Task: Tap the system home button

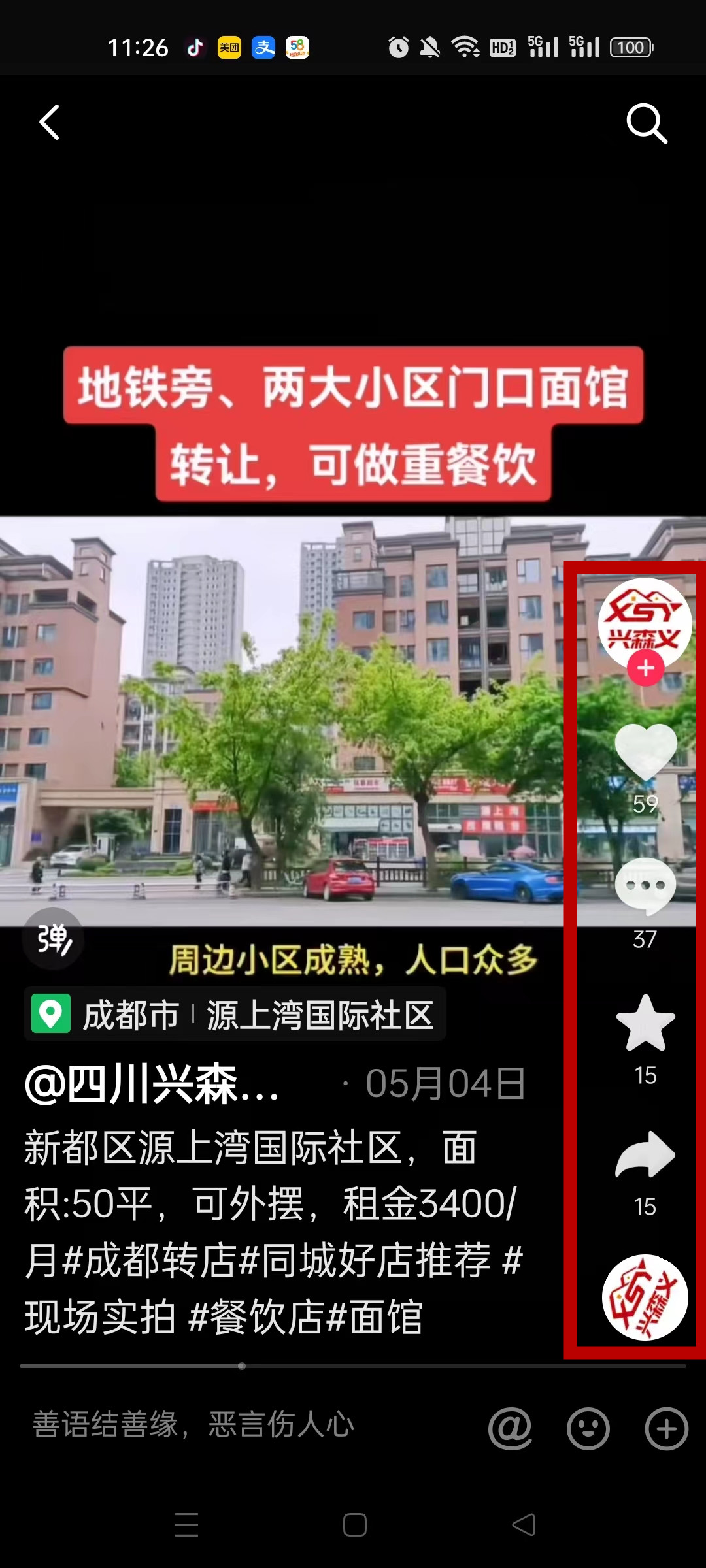Action: tap(354, 1525)
